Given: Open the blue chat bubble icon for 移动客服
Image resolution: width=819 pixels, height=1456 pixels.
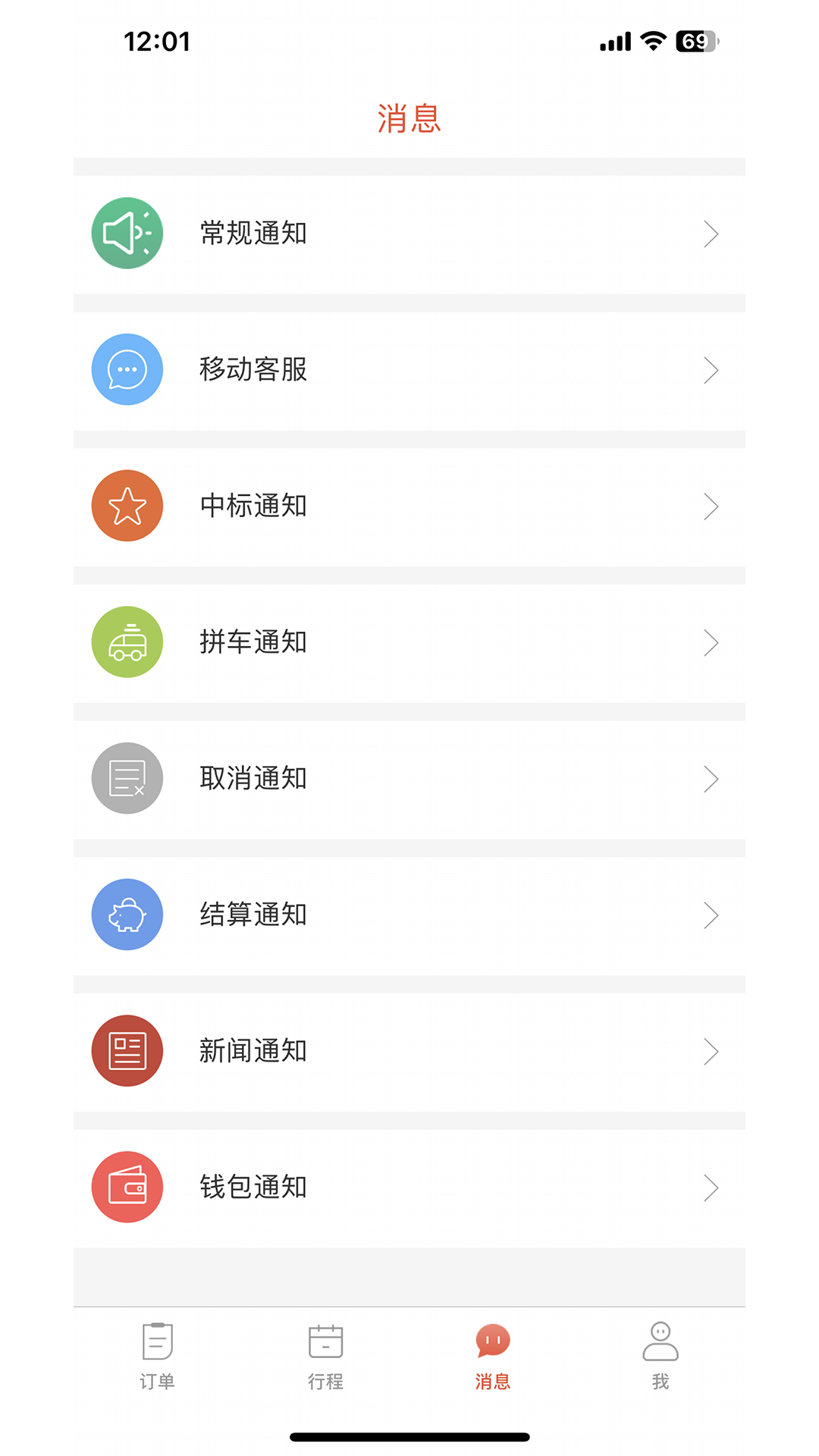Looking at the screenshot, I should tap(127, 369).
